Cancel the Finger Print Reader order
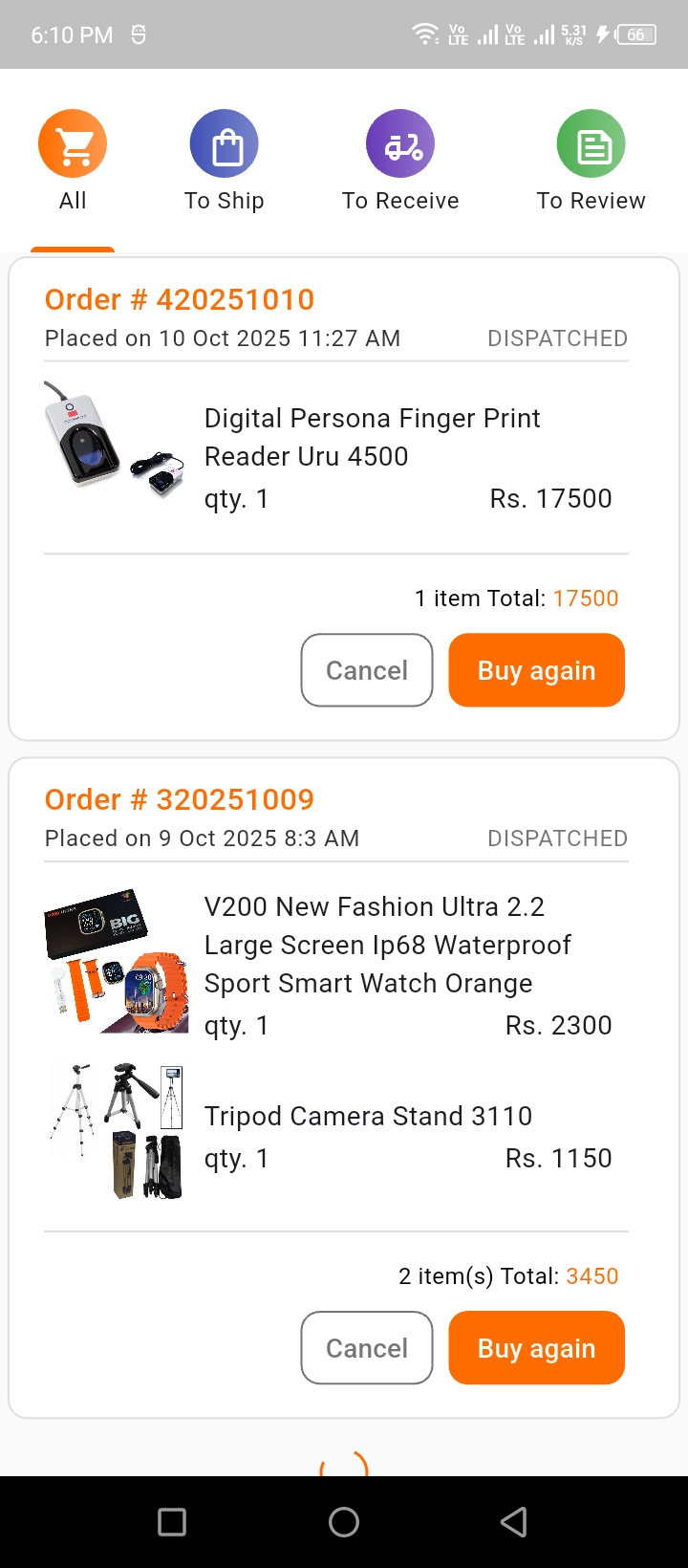 367,670
